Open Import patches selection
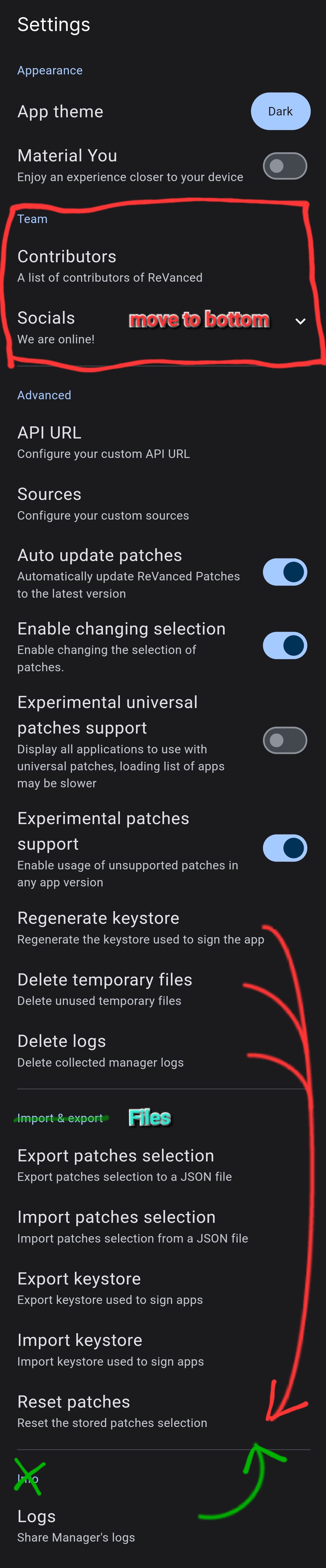 point(132,1226)
